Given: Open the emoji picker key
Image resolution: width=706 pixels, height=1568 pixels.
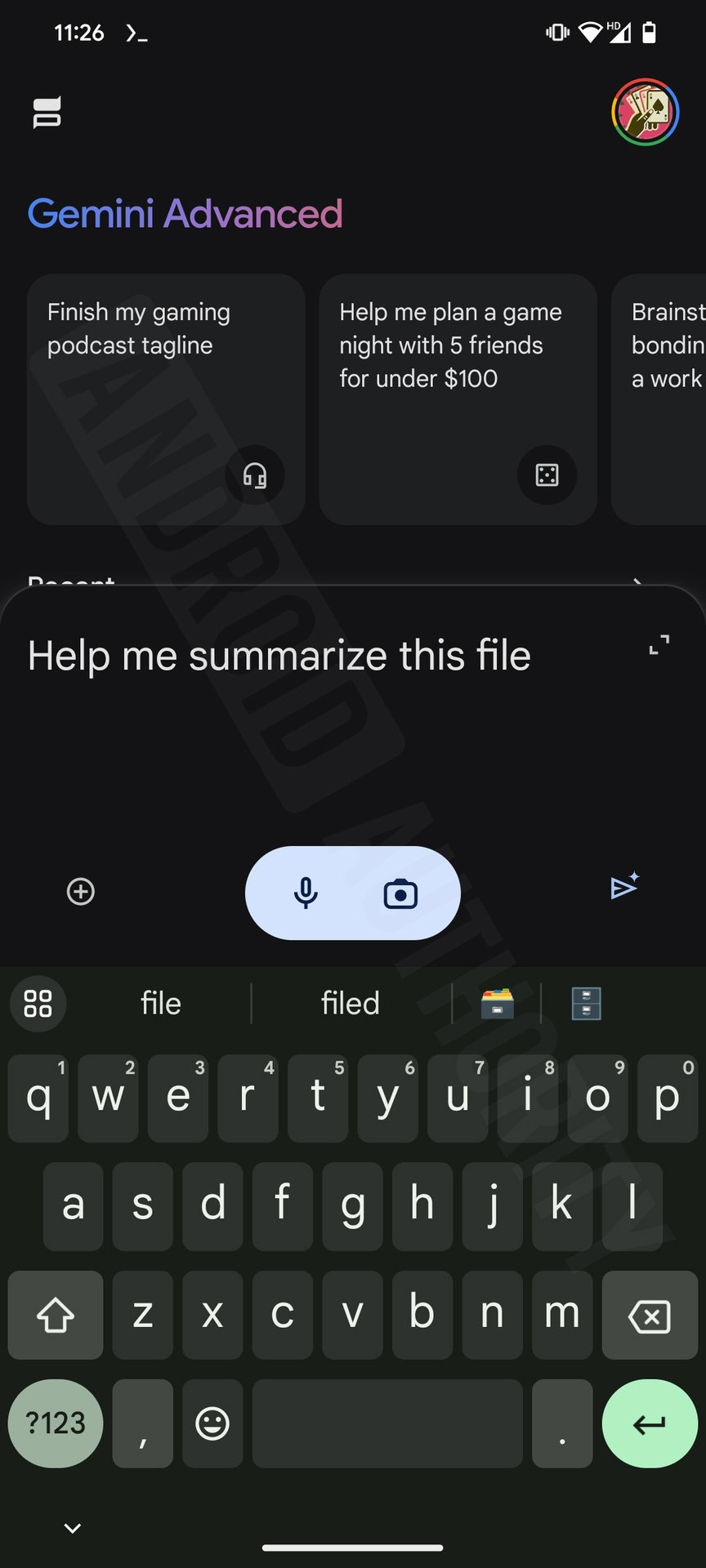Looking at the screenshot, I should 212,1423.
